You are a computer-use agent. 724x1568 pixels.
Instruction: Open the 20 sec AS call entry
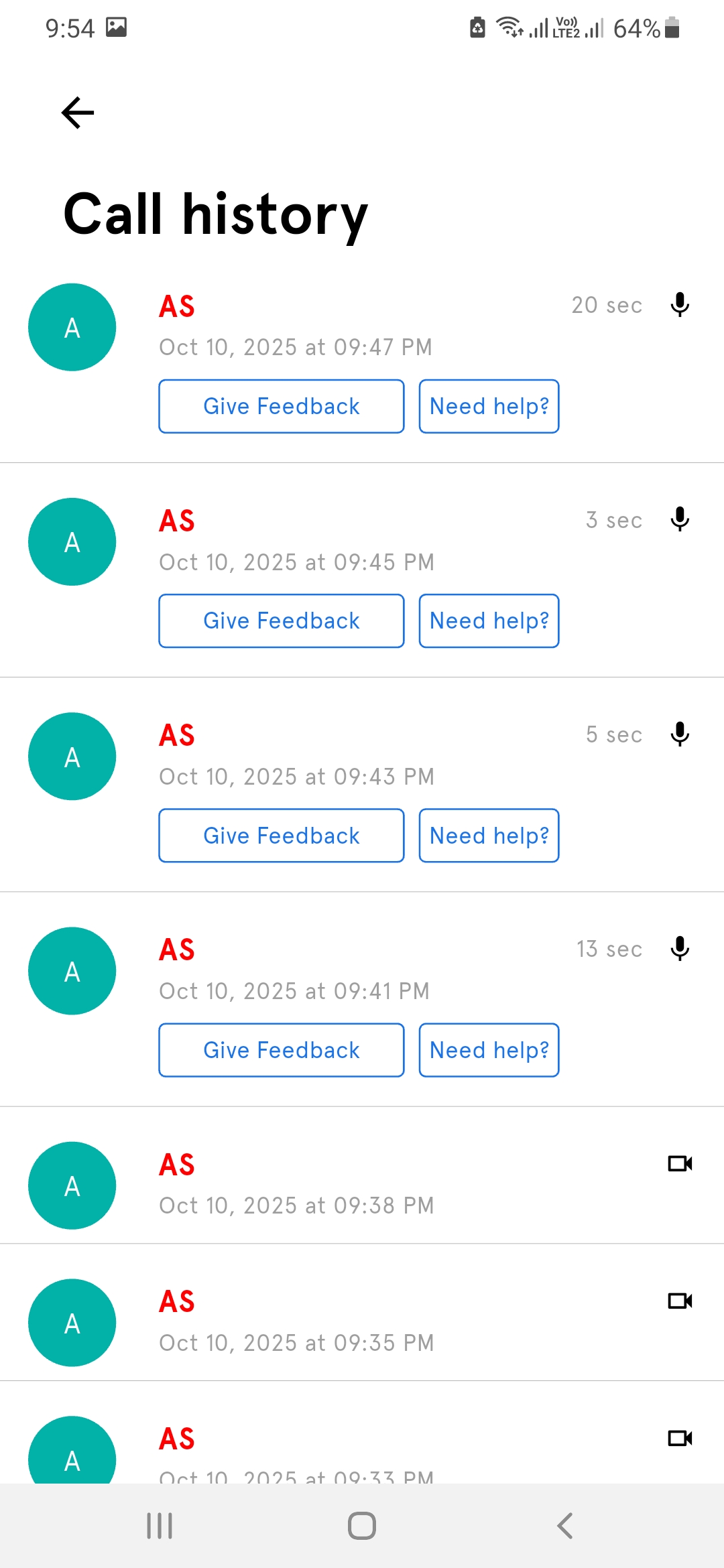(x=362, y=326)
